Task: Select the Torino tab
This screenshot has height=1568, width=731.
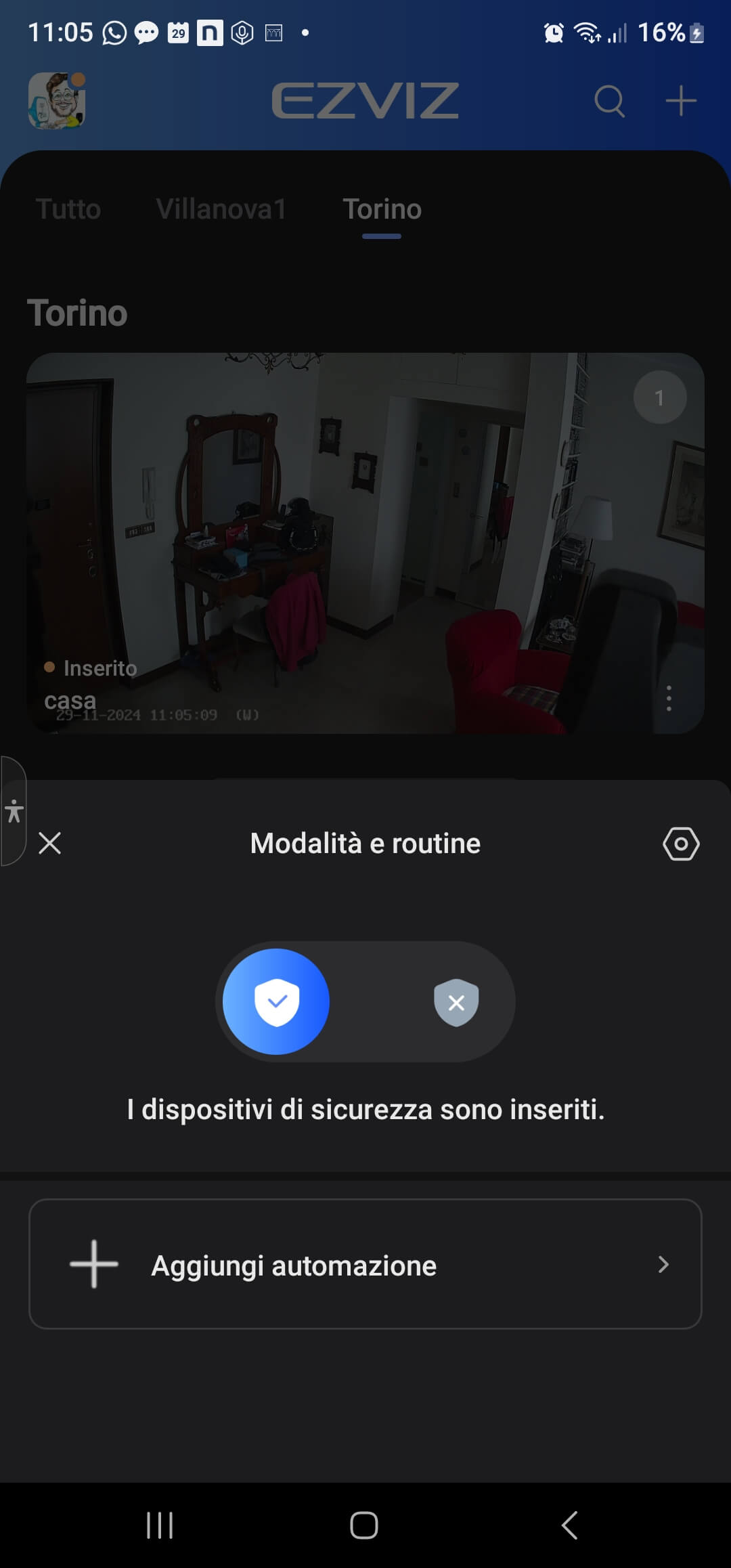Action: (382, 209)
